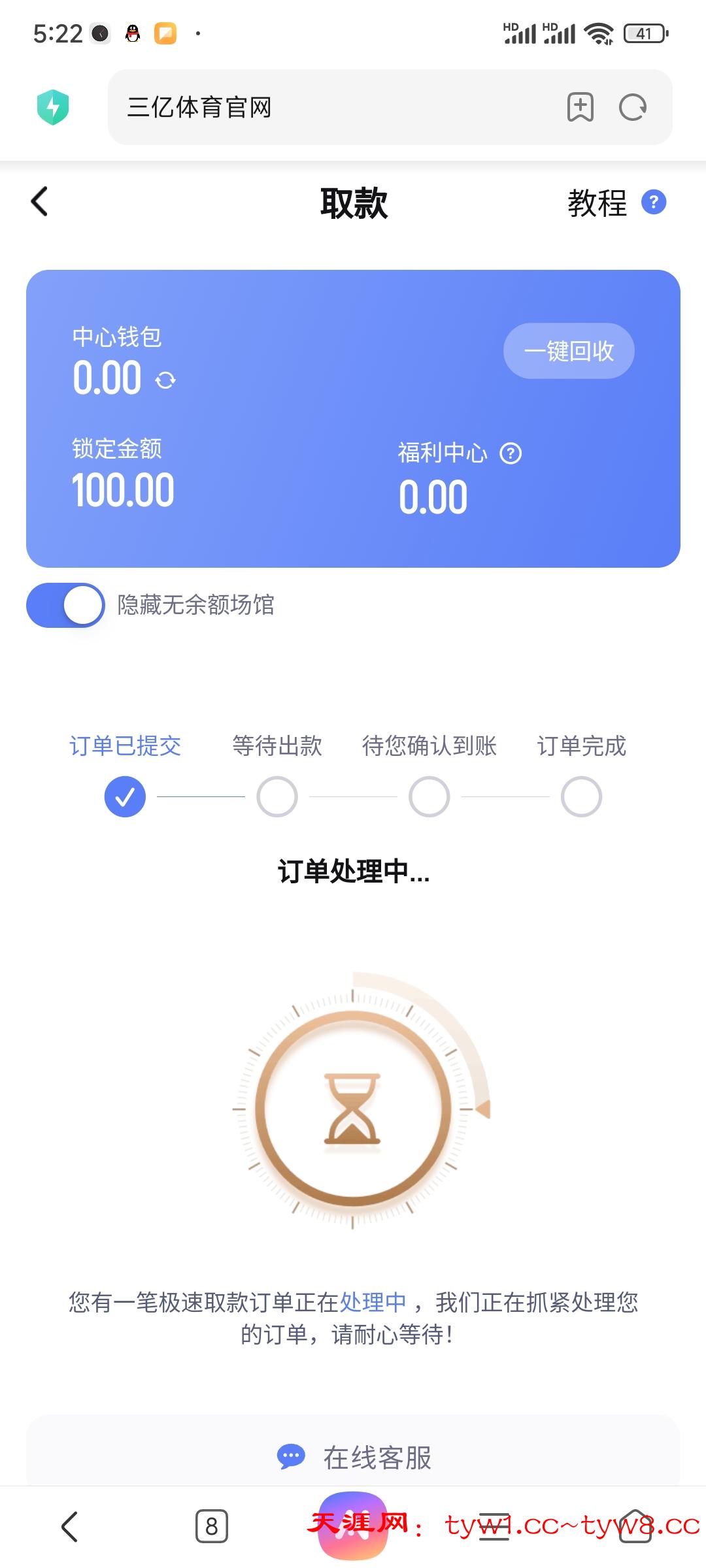
Task: Open the browser tab switcher
Action: [x=212, y=1526]
